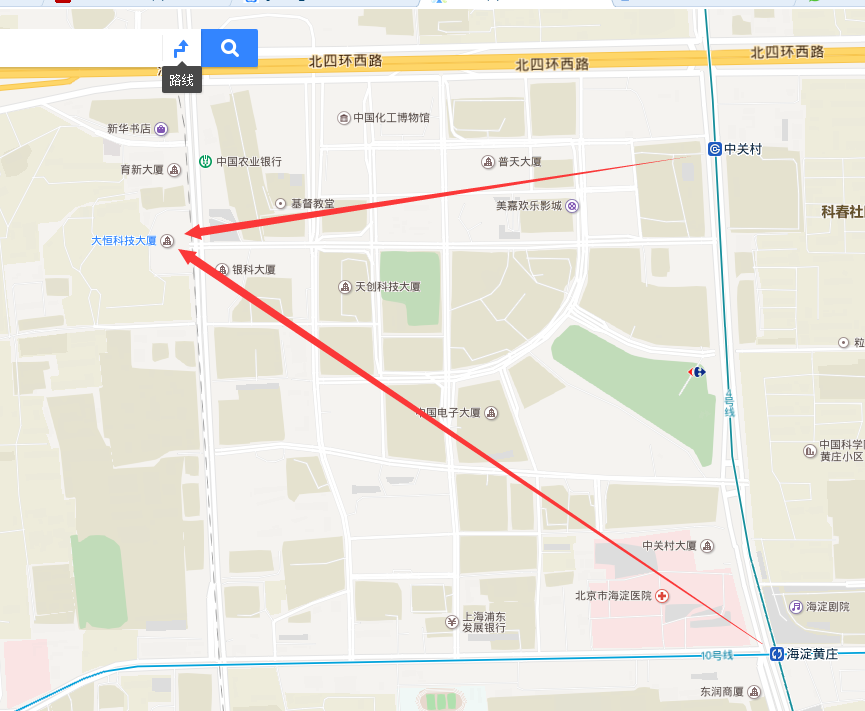Open the 路线 route directions icon
The width and height of the screenshot is (865, 711).
click(x=181, y=48)
